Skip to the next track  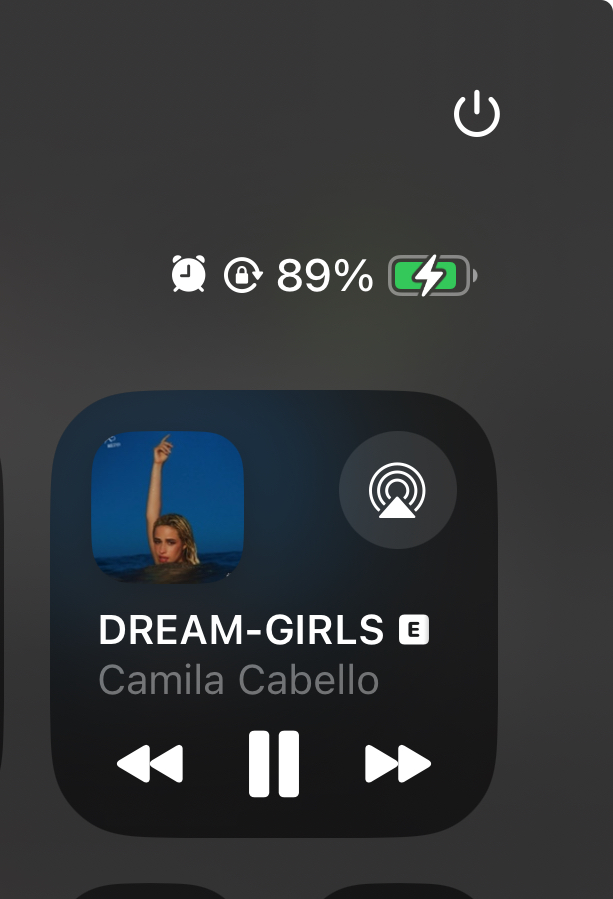coord(397,764)
